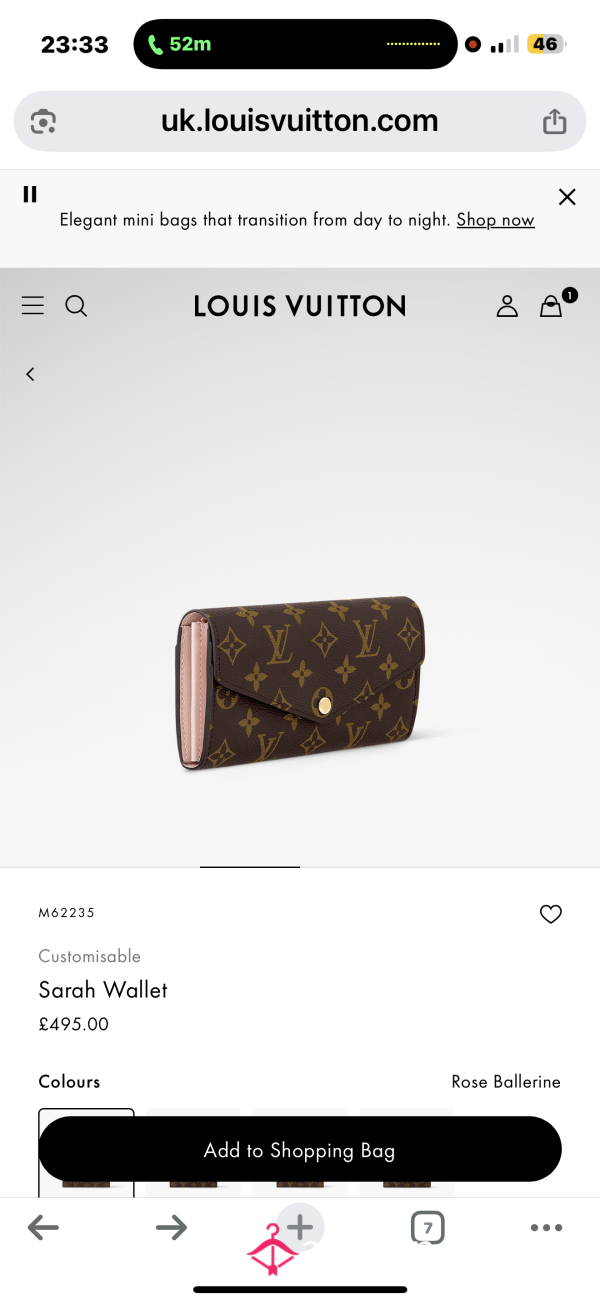600x1304 pixels.
Task: Go back using the arrow above product image
Action: (30, 374)
